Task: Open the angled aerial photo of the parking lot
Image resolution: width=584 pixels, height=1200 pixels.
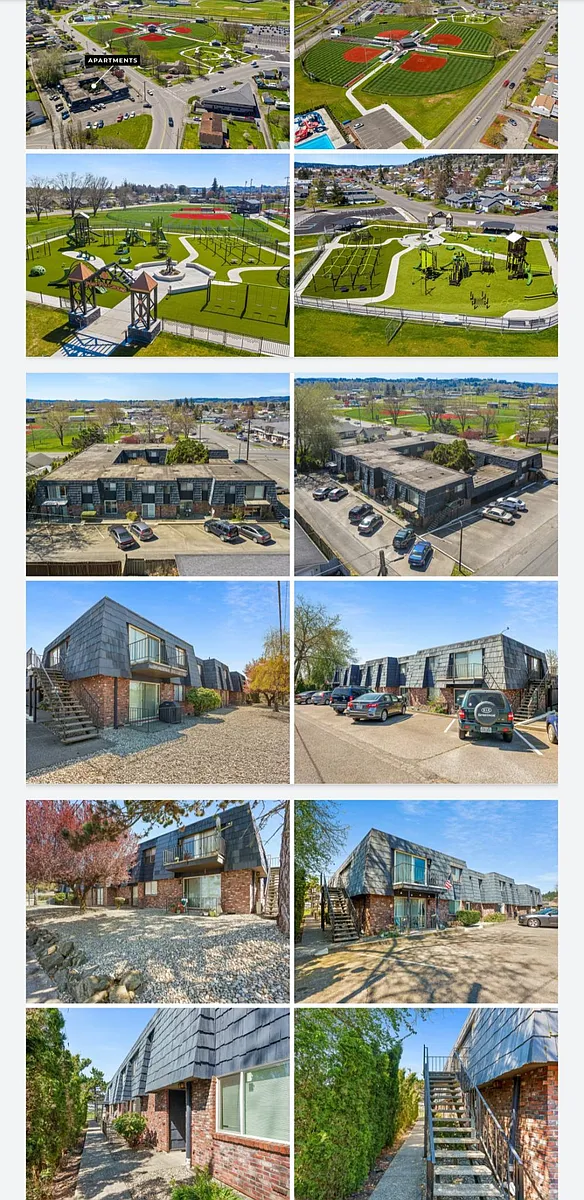Action: [426, 475]
